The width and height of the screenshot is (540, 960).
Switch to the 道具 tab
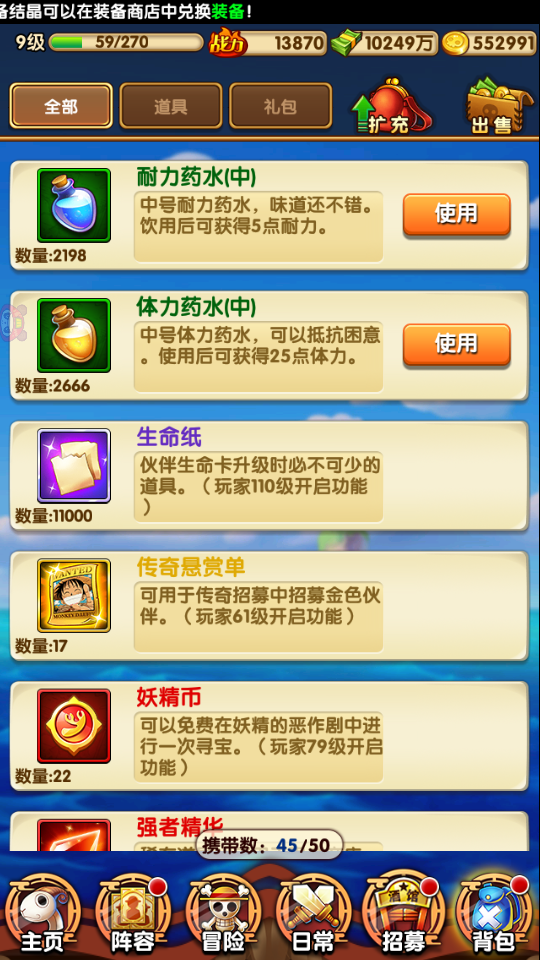coord(171,106)
